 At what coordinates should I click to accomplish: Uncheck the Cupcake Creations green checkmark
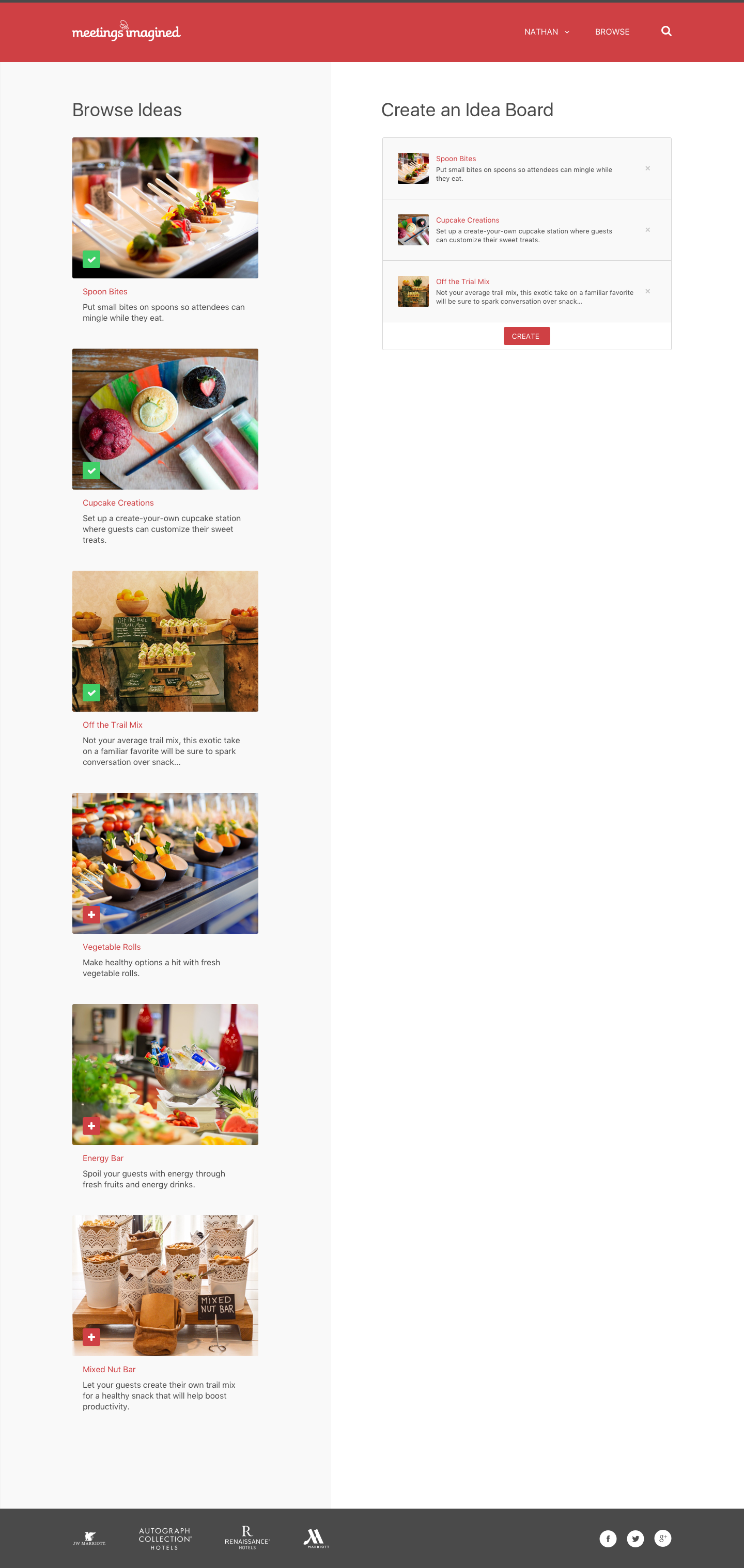coord(91,471)
